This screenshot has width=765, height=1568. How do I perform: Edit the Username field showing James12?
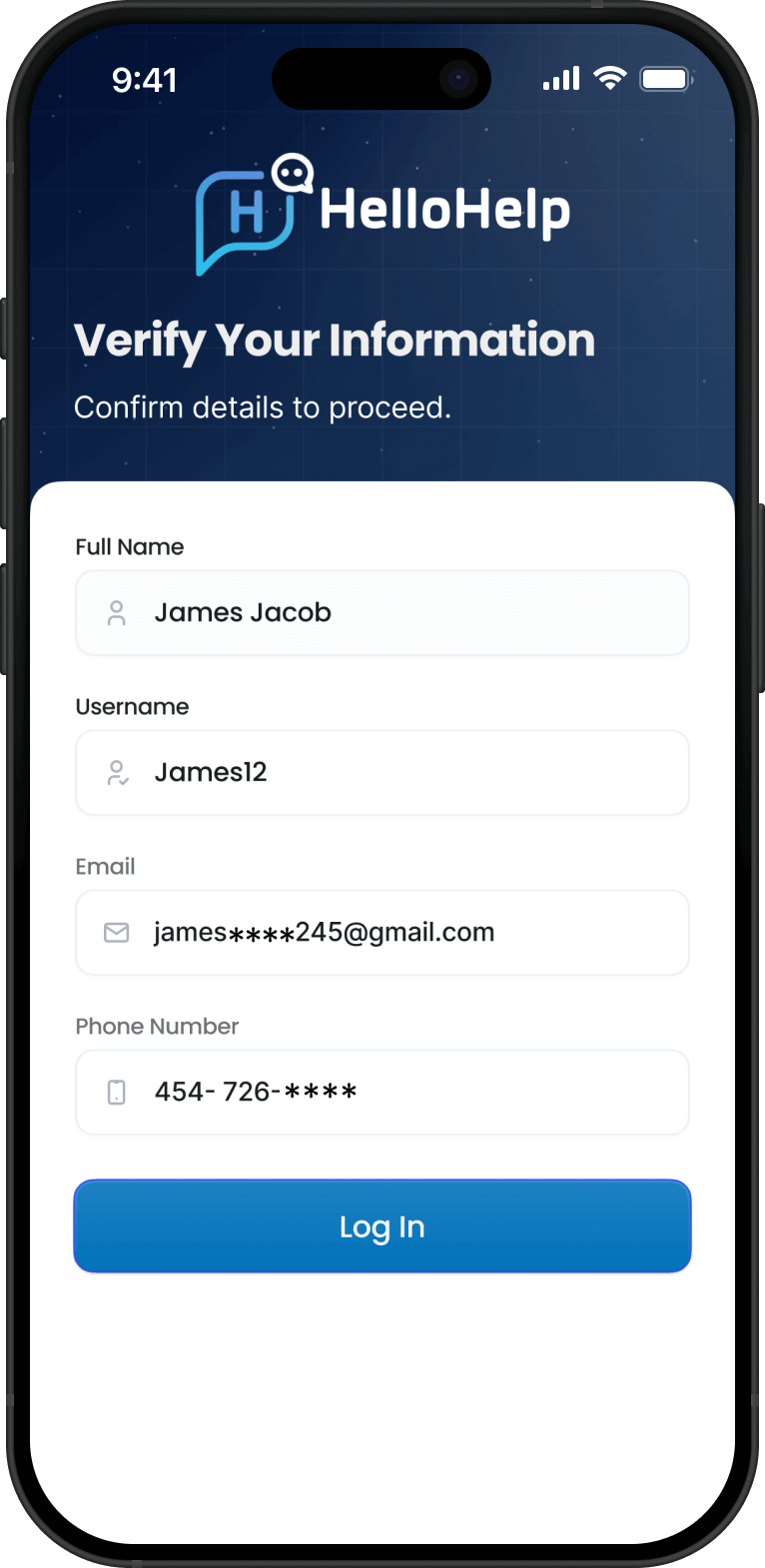click(x=382, y=772)
